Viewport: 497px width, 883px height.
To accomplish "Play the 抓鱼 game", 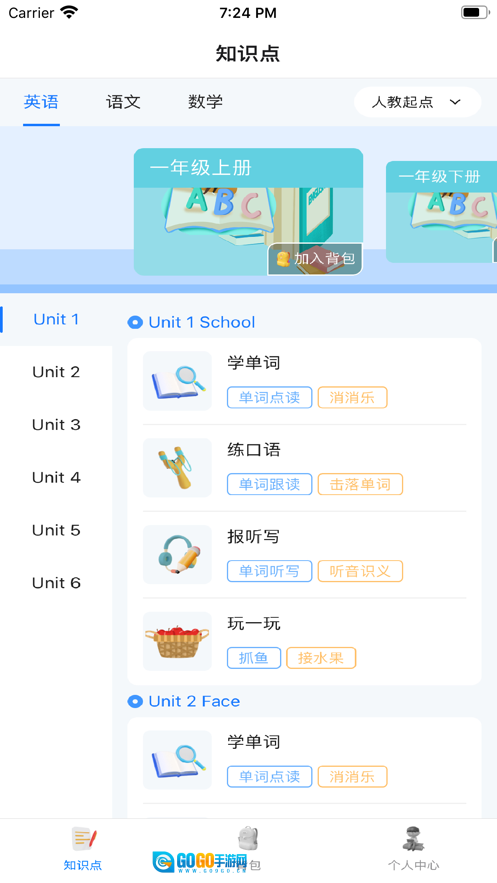I will [x=254, y=658].
